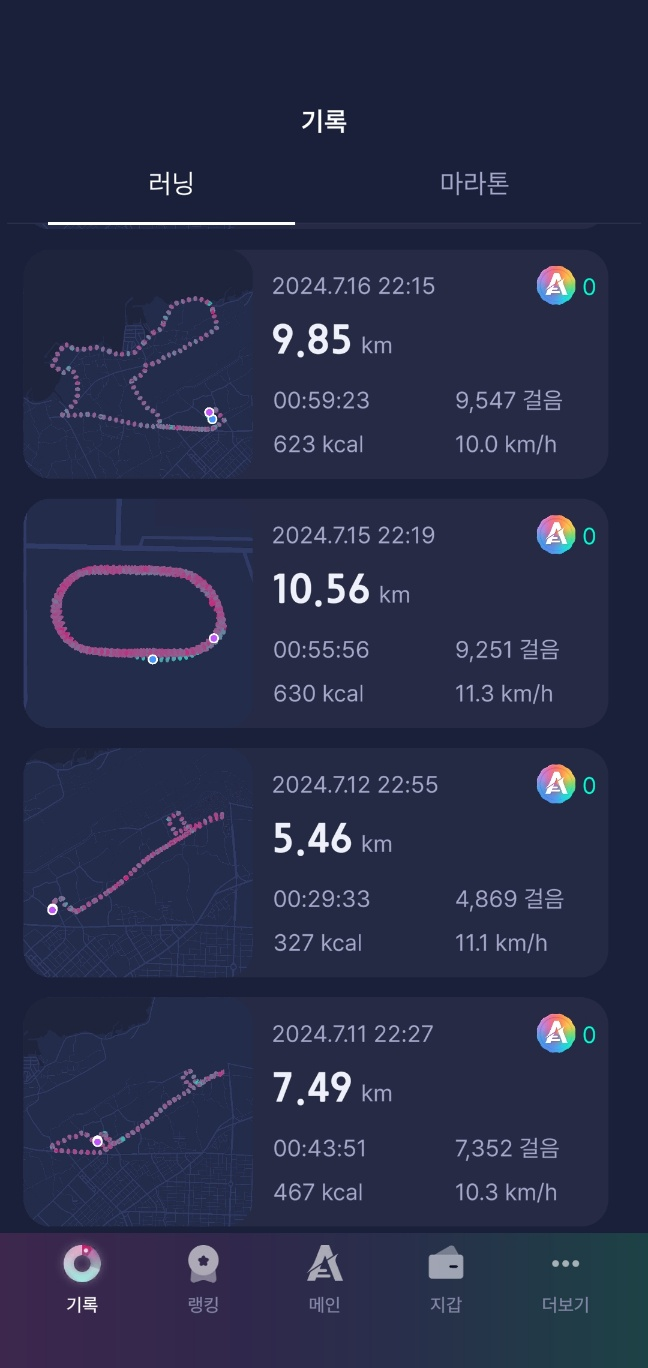Tap the 기록 tab in the bottom bar
This screenshot has height=1368, width=648.
[82, 1279]
